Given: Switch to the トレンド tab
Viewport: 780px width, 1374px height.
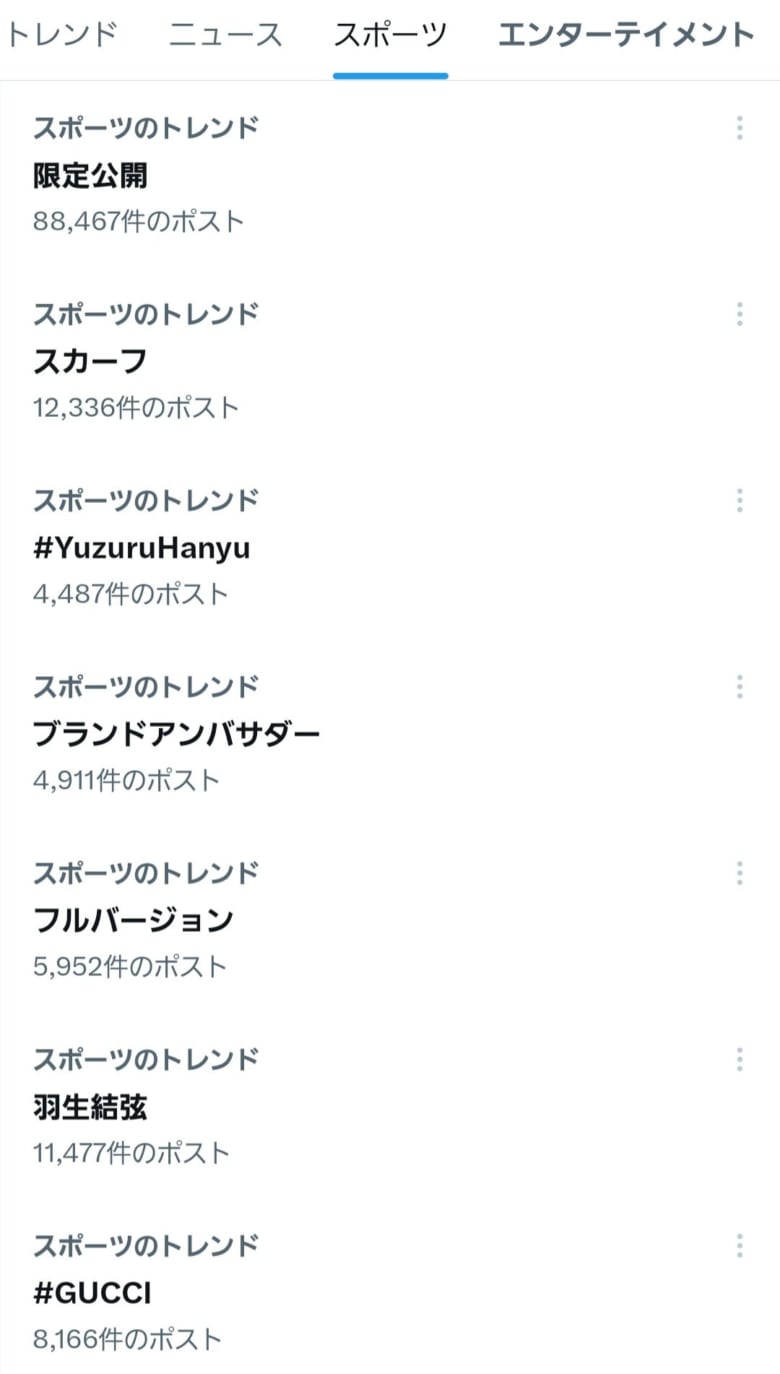Looking at the screenshot, I should (62, 36).
